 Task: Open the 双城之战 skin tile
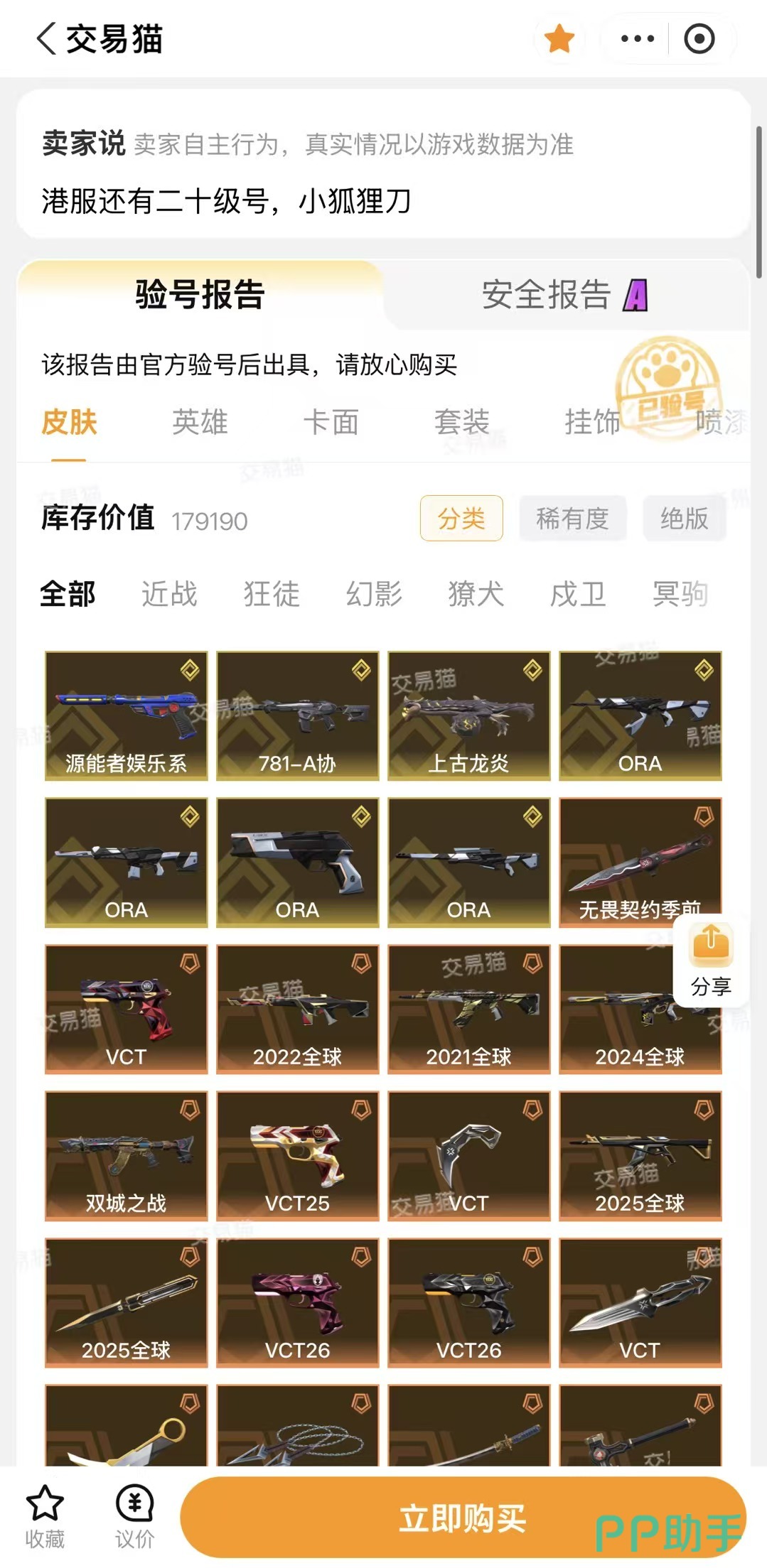click(x=127, y=1156)
